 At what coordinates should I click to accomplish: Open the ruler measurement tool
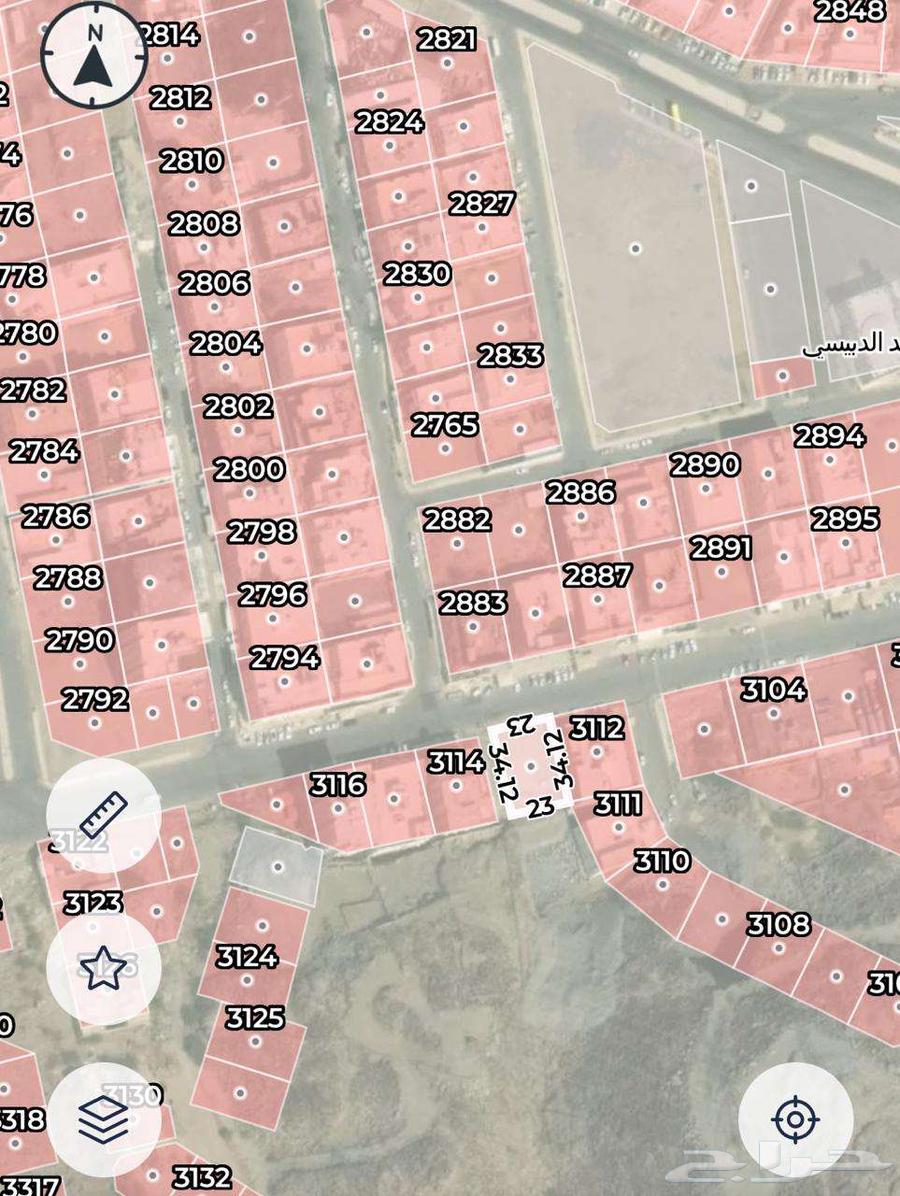[103, 815]
